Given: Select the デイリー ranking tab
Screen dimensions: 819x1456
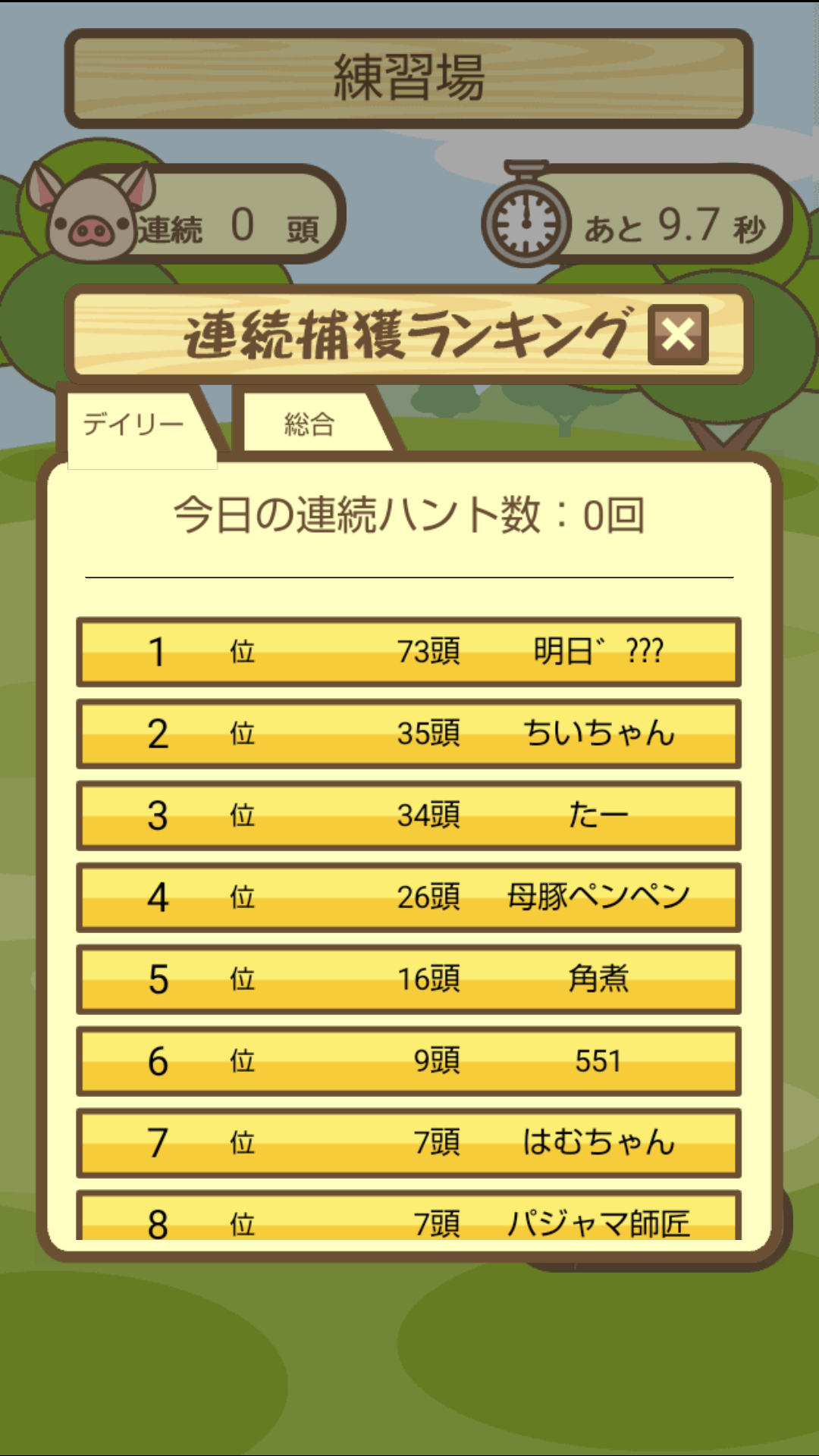Looking at the screenshot, I should tap(133, 424).
